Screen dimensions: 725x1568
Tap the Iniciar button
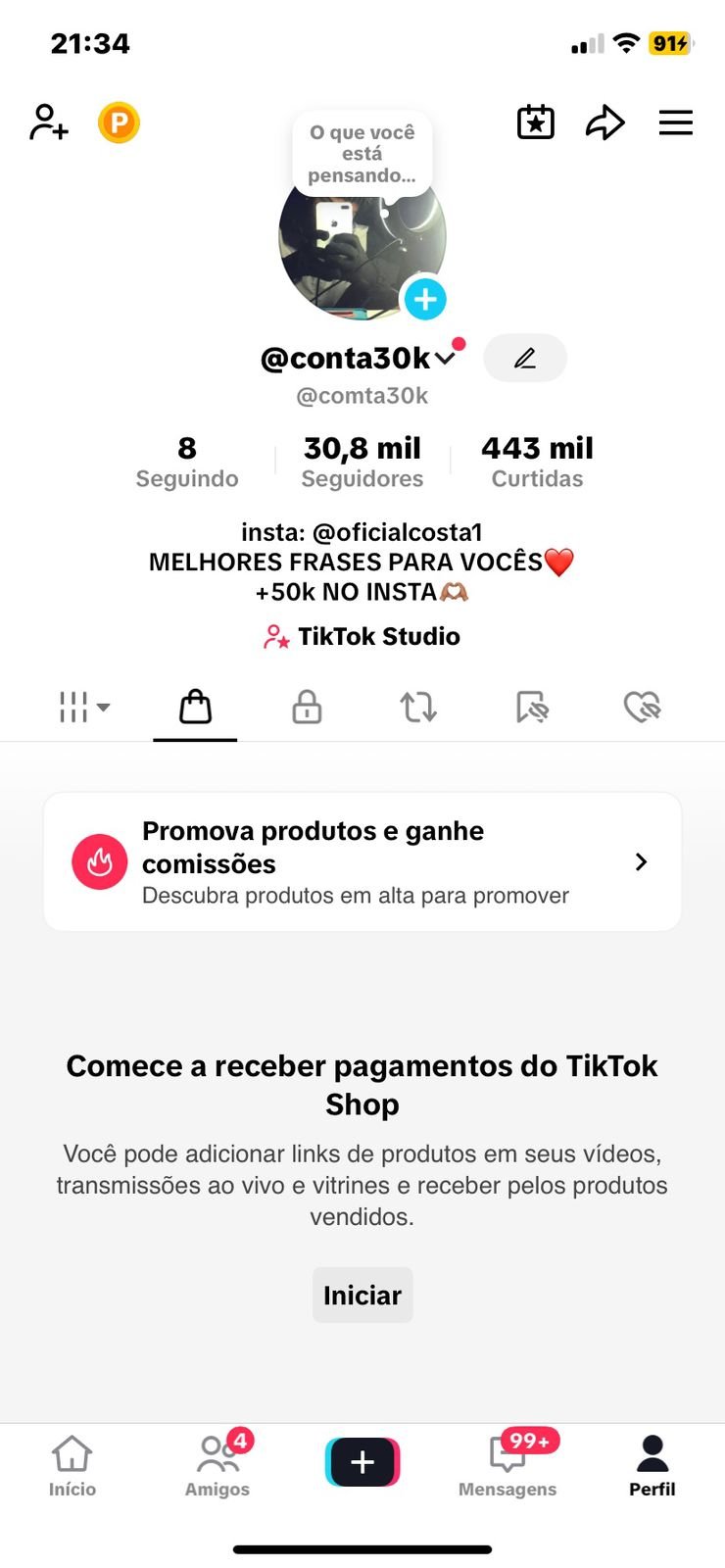click(x=362, y=1295)
